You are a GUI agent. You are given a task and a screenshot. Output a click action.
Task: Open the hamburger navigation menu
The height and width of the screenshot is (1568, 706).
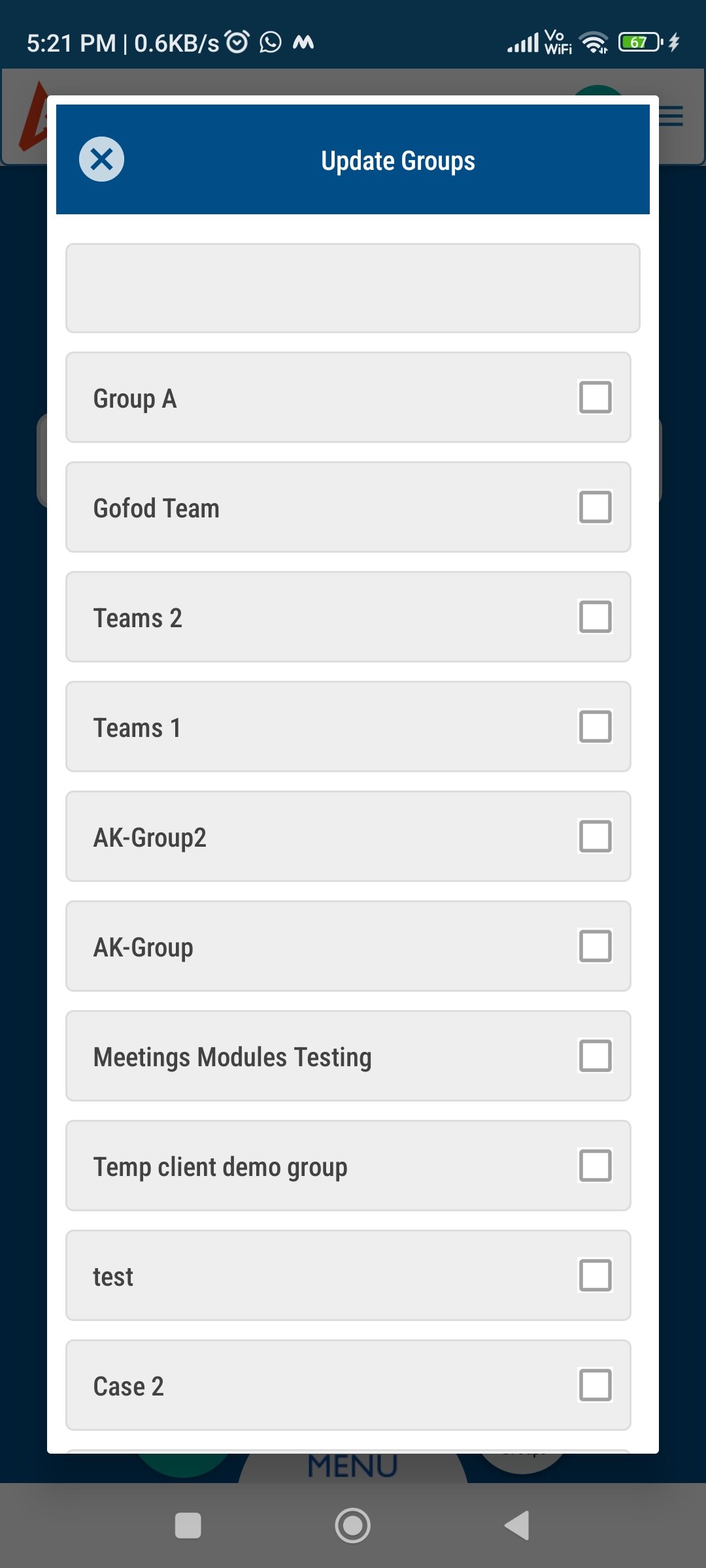[671, 117]
